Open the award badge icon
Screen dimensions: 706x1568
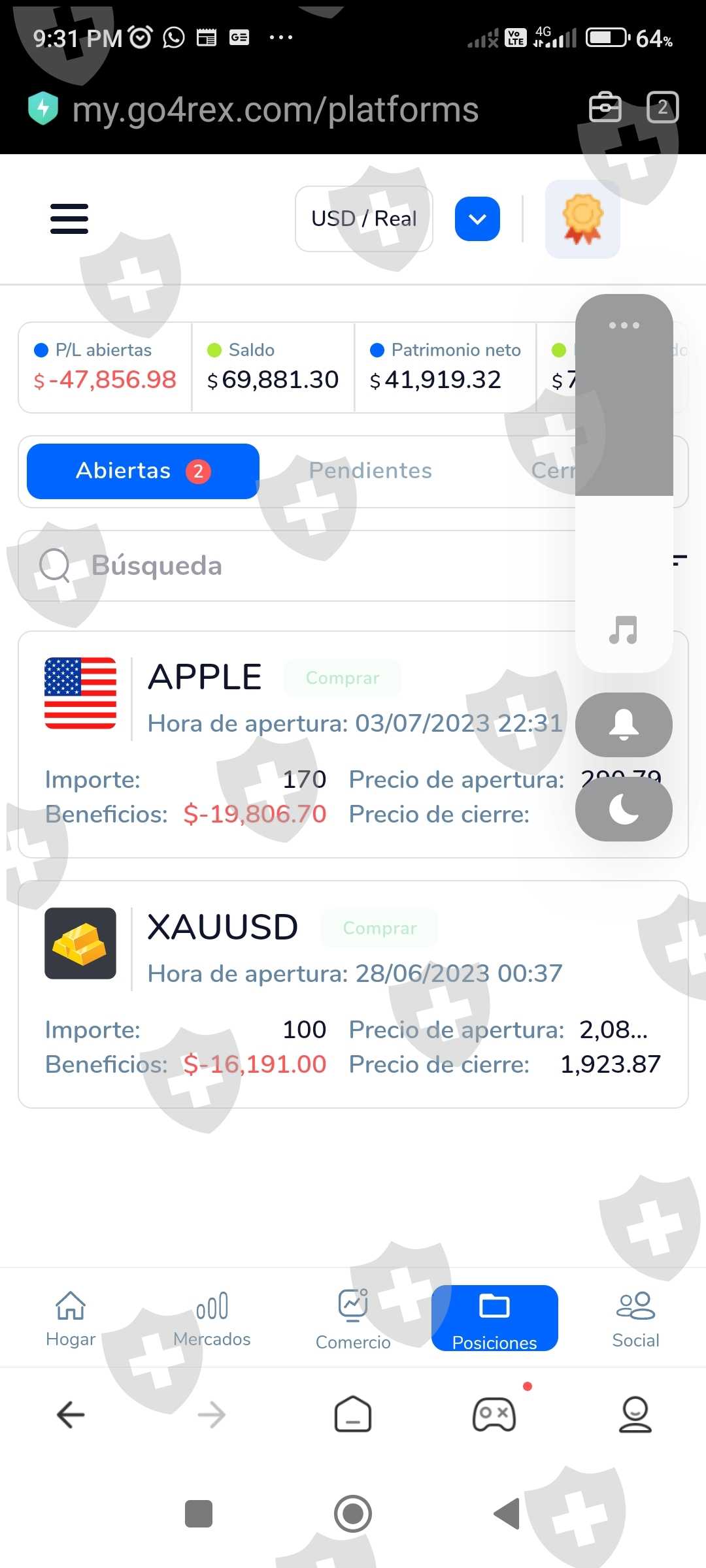[x=582, y=219]
